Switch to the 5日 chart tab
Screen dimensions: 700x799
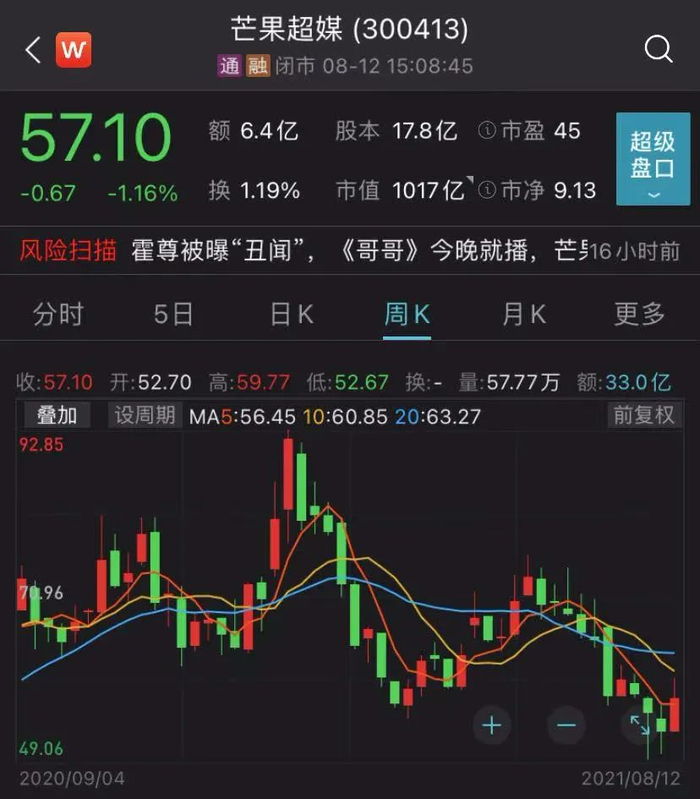(x=173, y=314)
